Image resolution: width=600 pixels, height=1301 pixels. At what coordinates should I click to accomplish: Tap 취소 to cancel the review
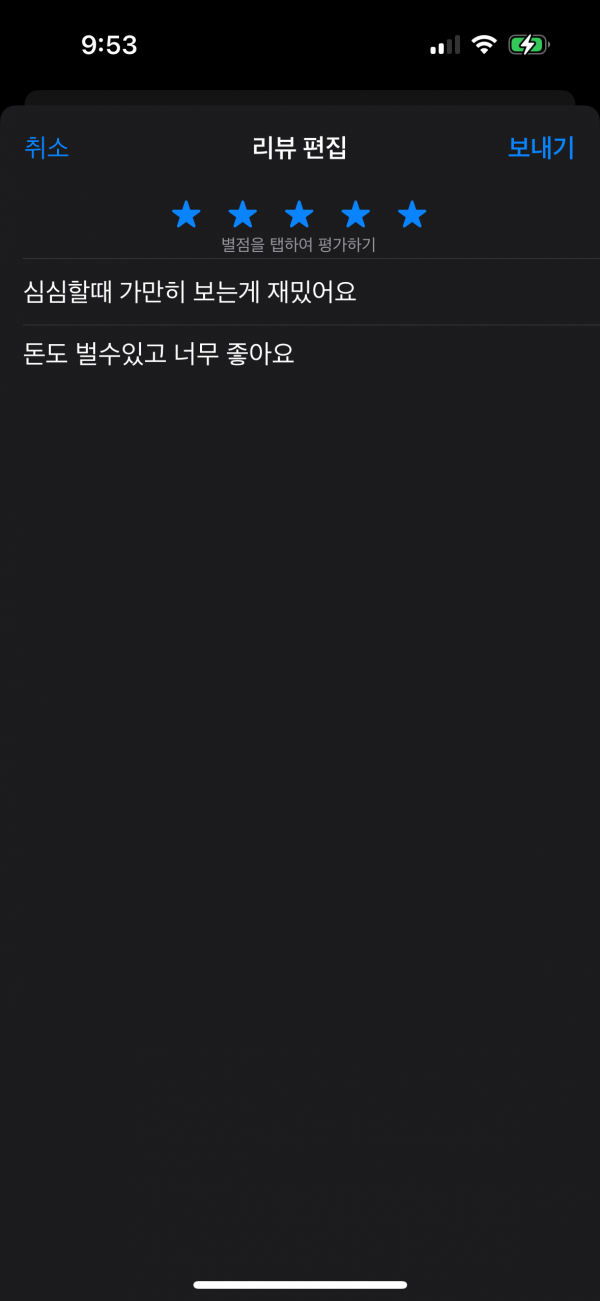point(46,148)
